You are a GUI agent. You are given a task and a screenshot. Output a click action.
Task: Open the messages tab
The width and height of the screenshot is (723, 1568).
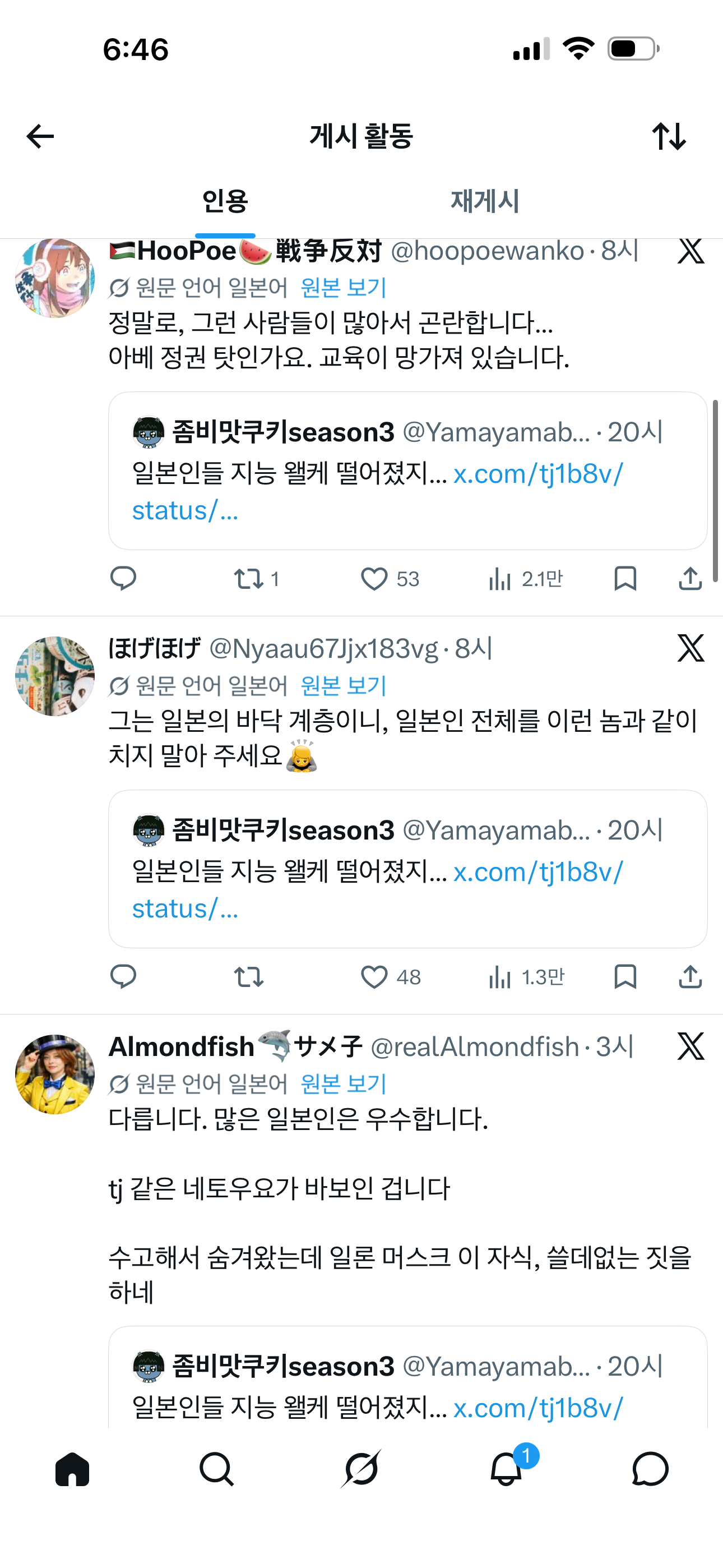pyautogui.click(x=650, y=1469)
